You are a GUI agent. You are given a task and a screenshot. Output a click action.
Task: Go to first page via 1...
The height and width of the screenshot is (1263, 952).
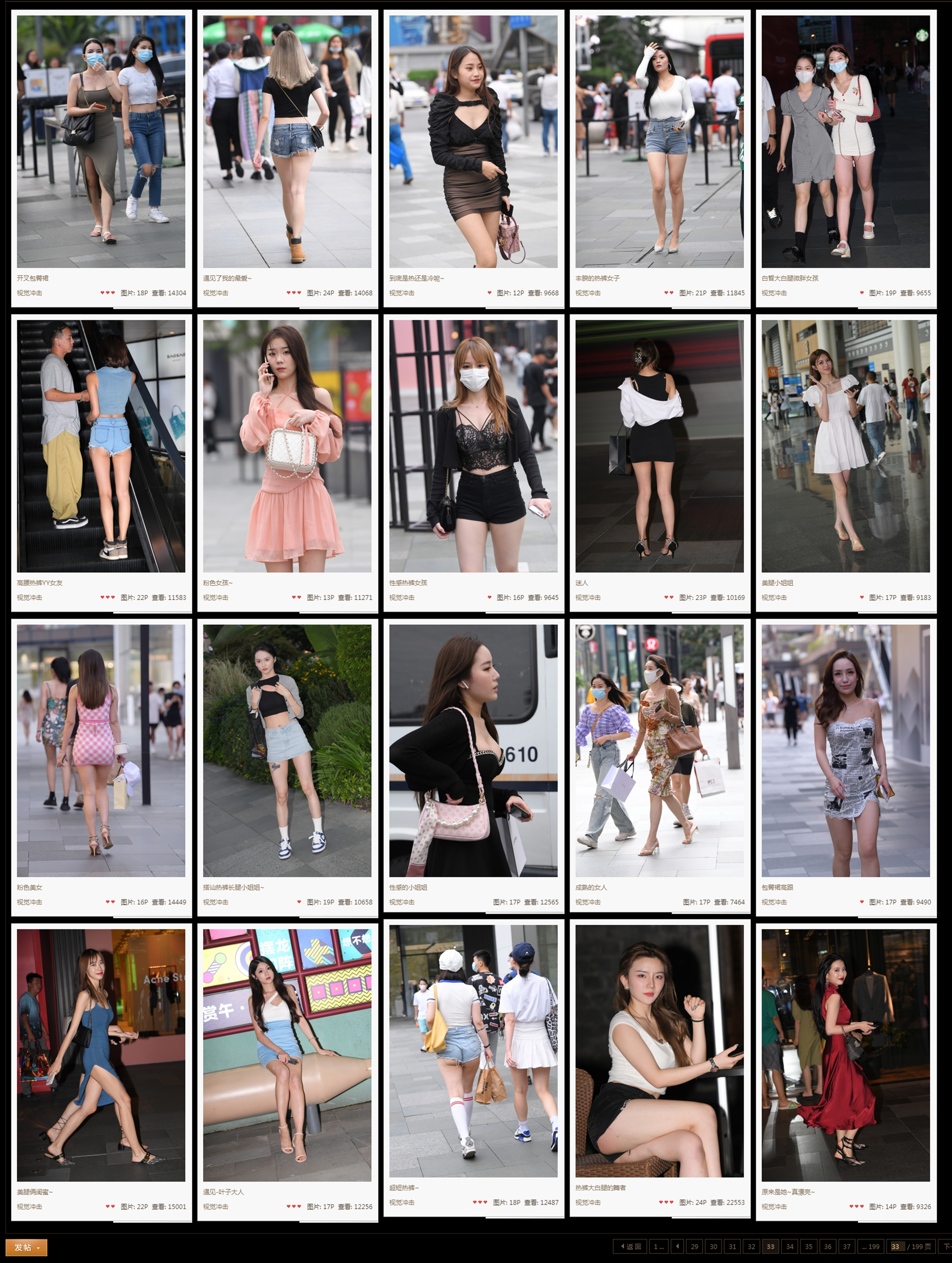658,1247
